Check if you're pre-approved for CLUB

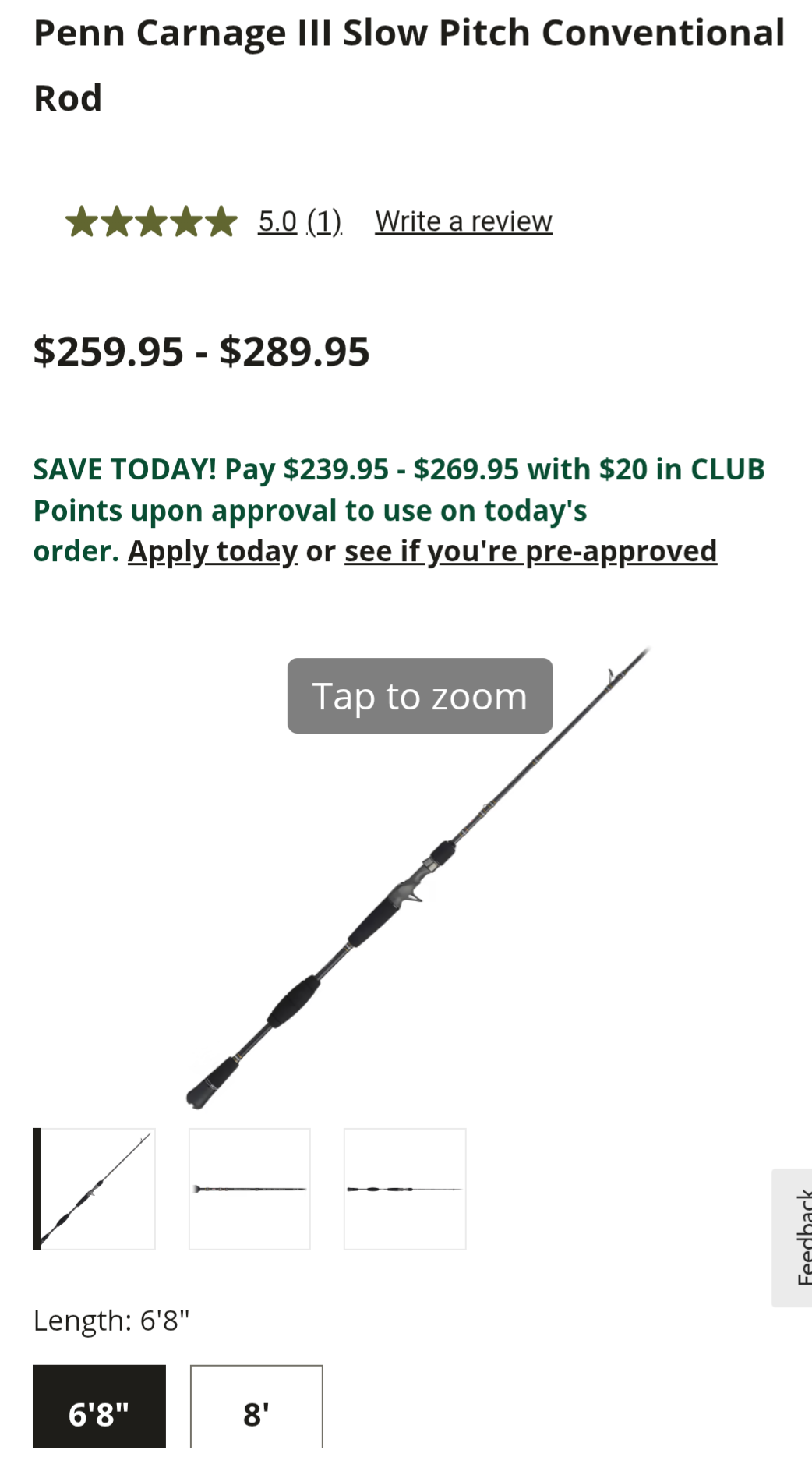point(531,551)
